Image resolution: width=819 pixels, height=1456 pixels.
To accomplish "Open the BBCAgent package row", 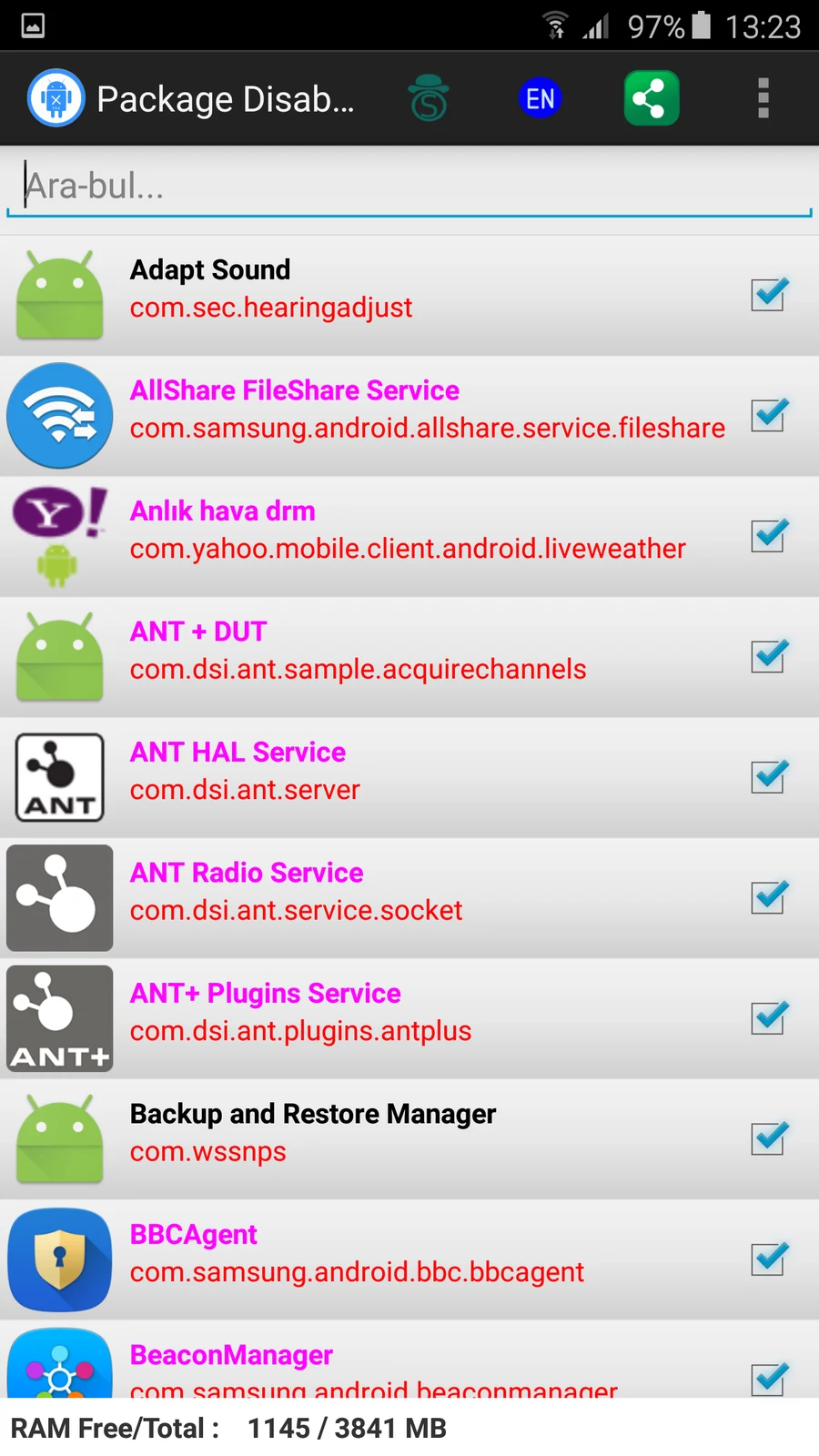I will 409,1259.
